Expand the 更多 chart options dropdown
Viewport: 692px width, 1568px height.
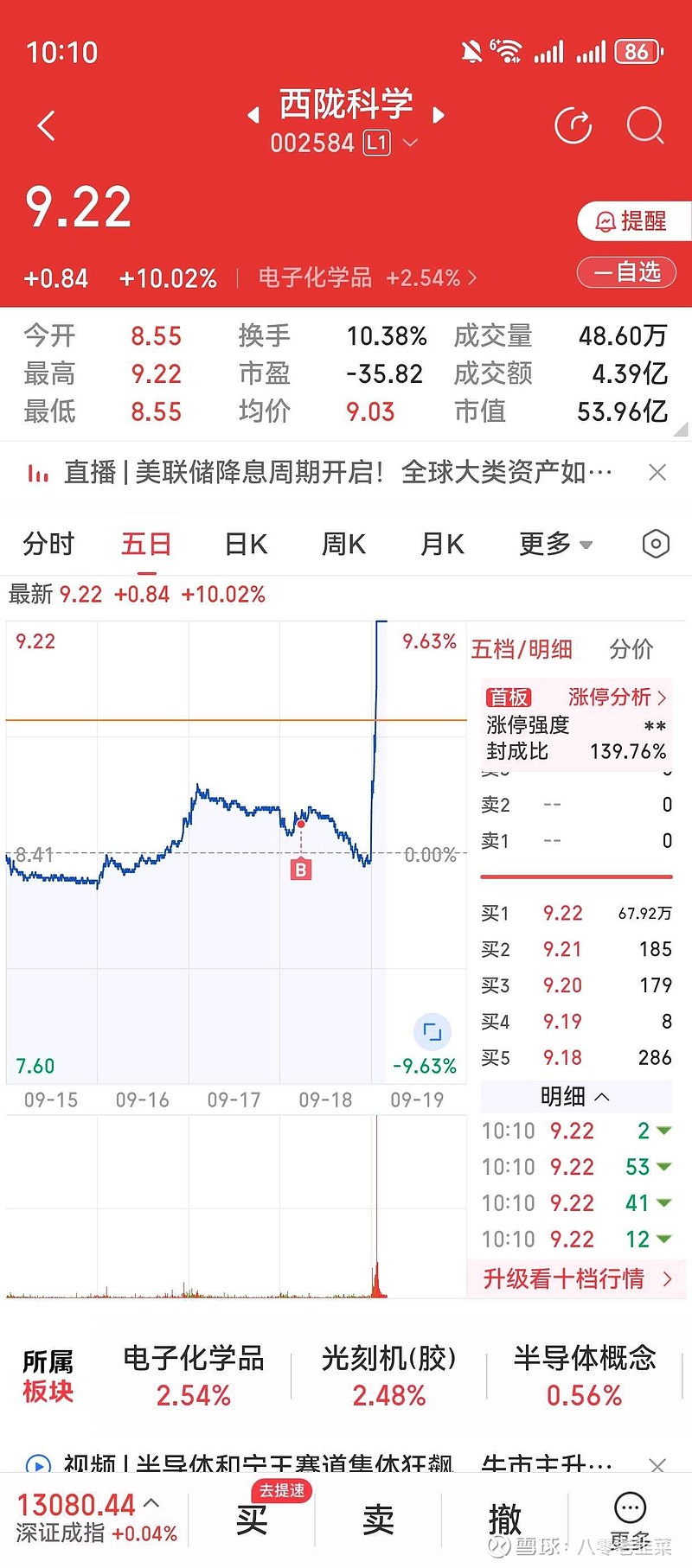point(555,544)
